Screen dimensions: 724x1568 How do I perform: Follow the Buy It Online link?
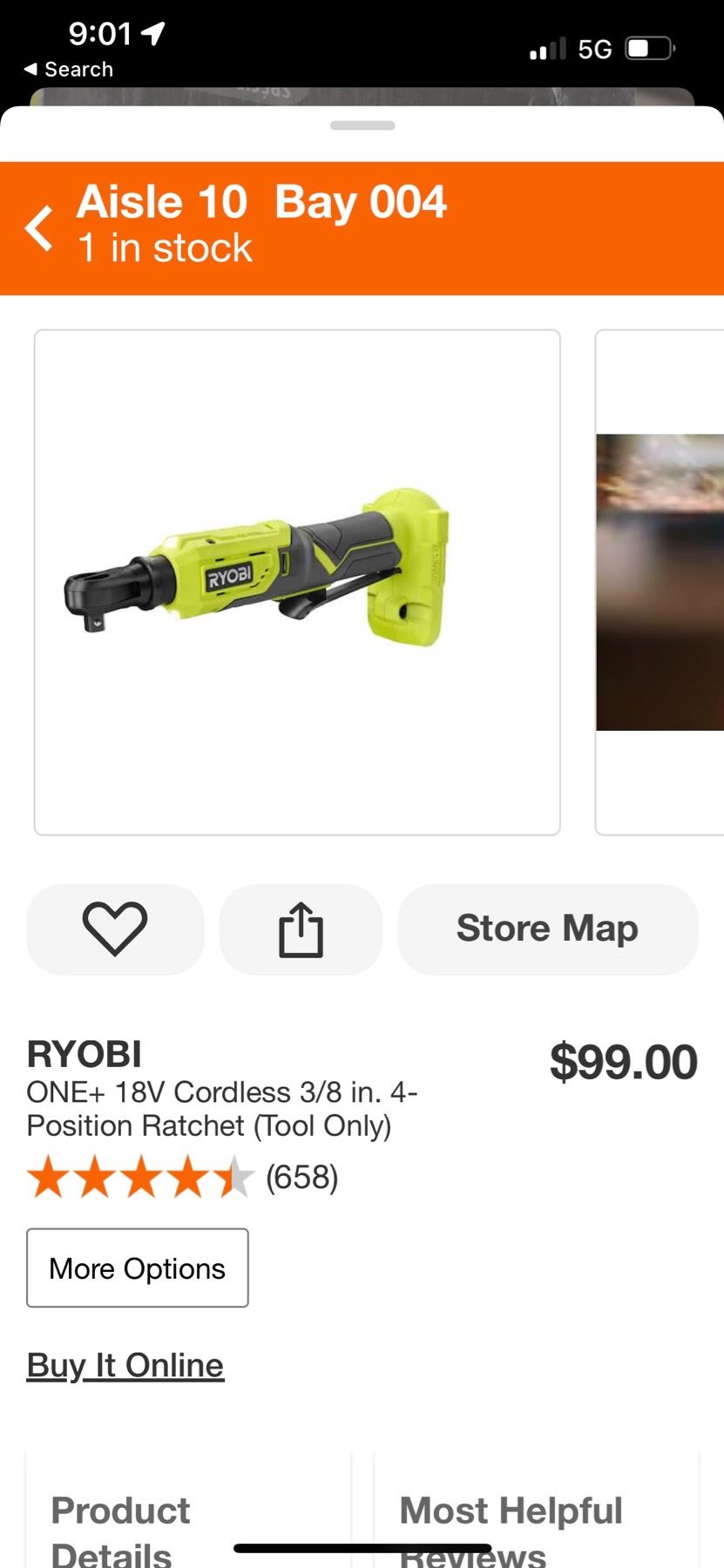click(x=125, y=1365)
